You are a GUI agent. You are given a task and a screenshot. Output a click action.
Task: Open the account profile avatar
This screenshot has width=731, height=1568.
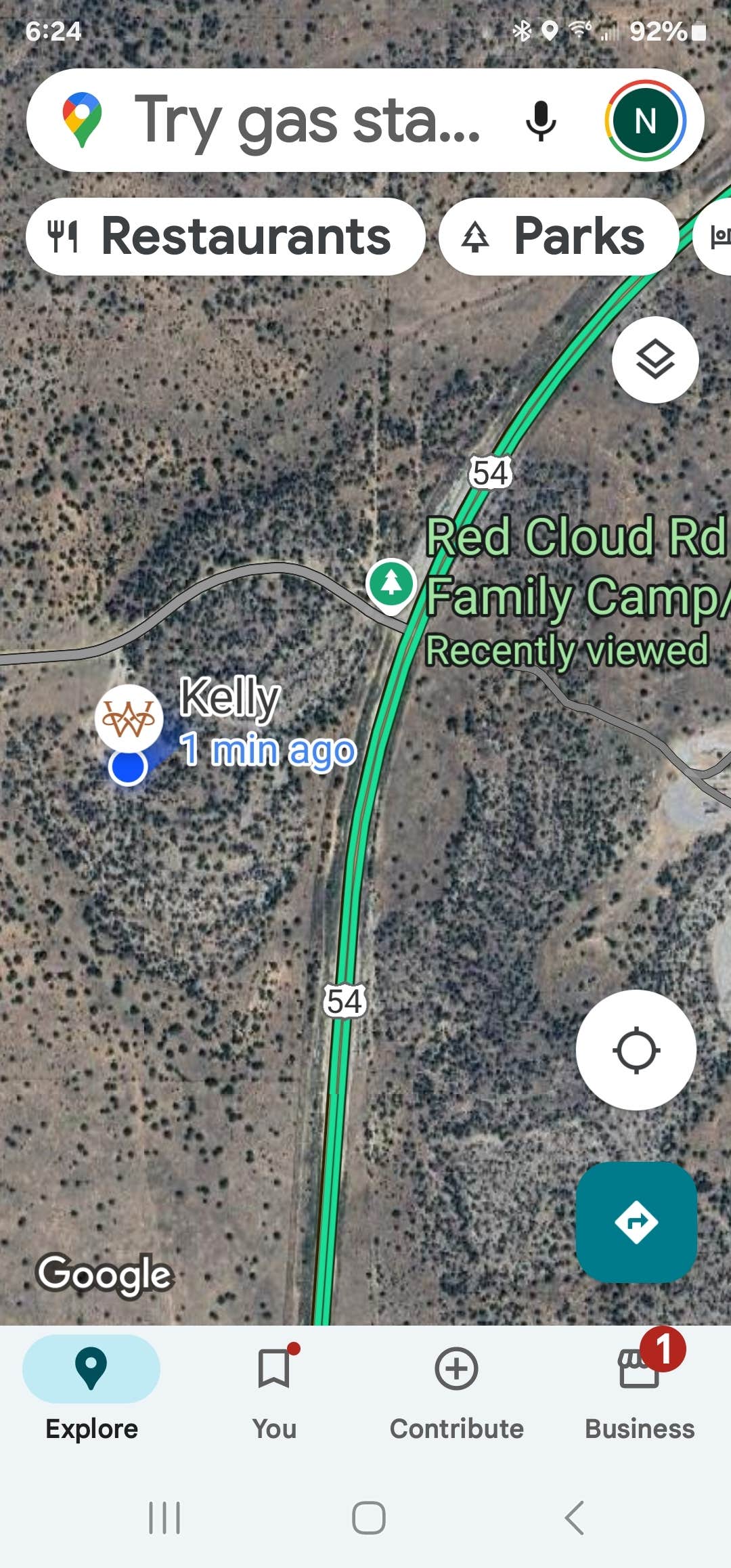click(645, 121)
